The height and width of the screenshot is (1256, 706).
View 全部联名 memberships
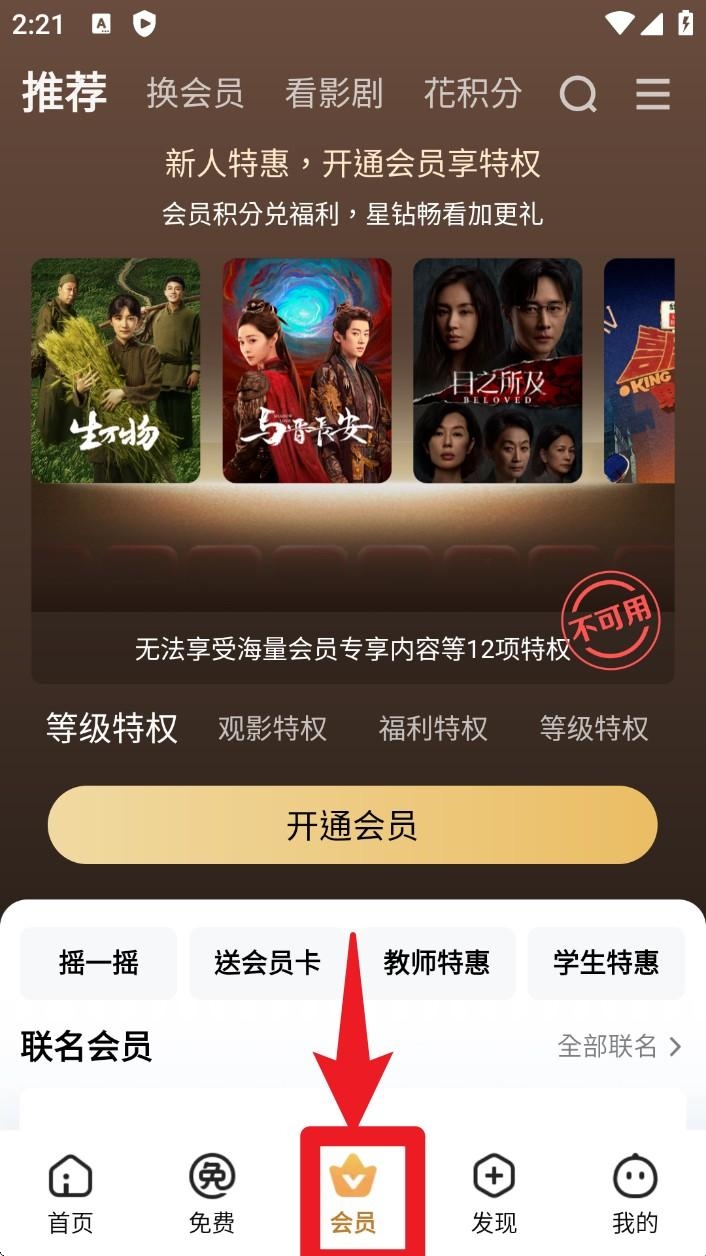[x=619, y=1046]
